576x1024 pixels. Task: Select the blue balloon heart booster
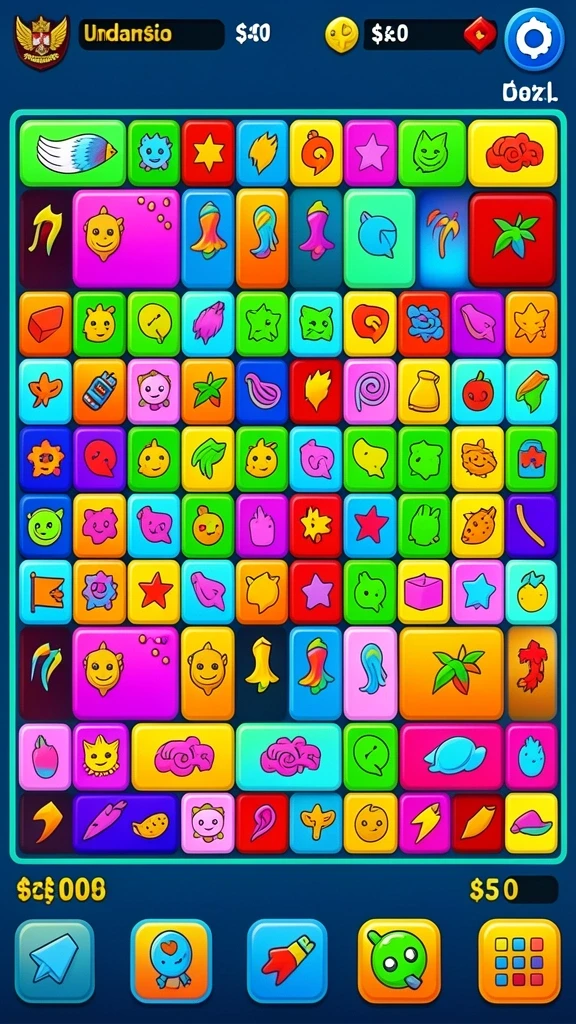pyautogui.click(x=171, y=961)
